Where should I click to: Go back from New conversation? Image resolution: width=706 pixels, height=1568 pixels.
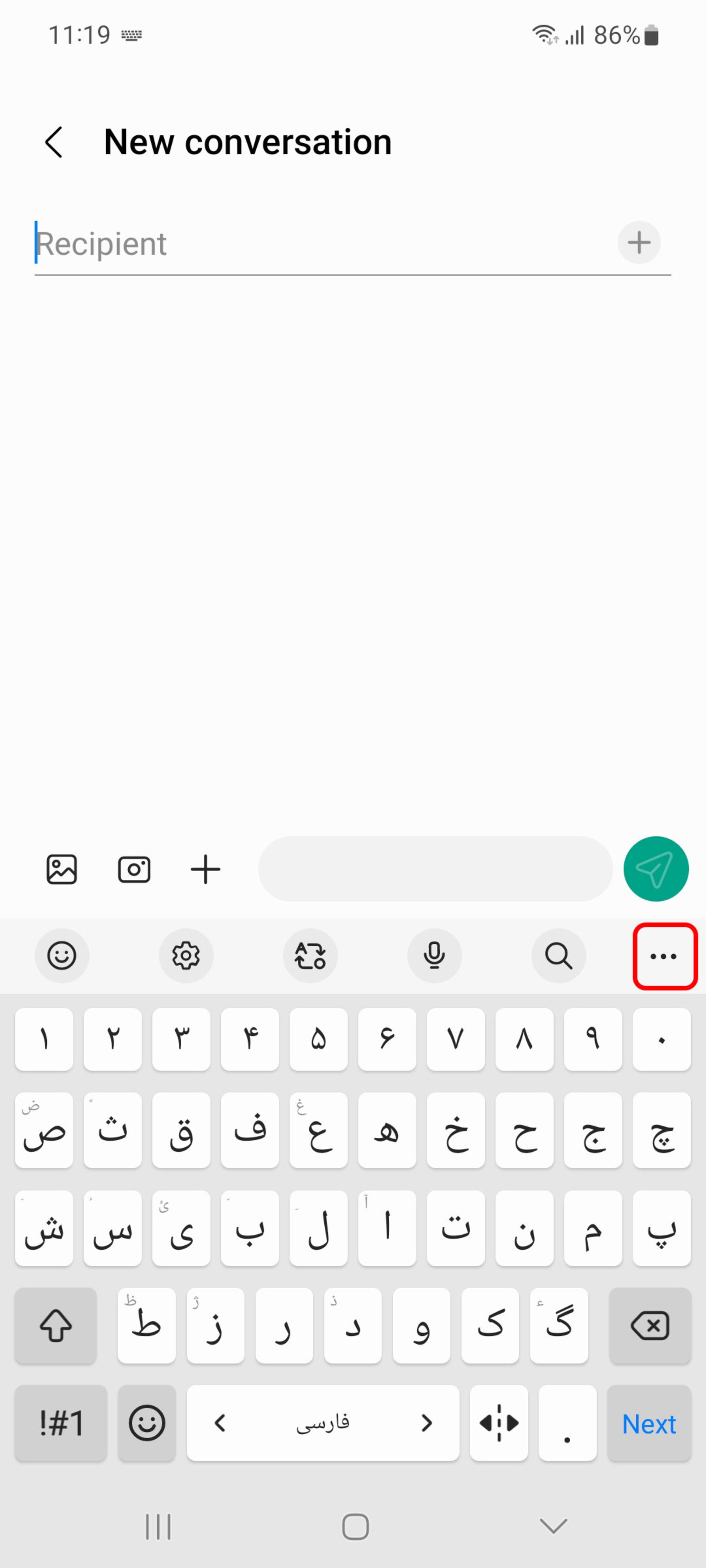click(54, 142)
